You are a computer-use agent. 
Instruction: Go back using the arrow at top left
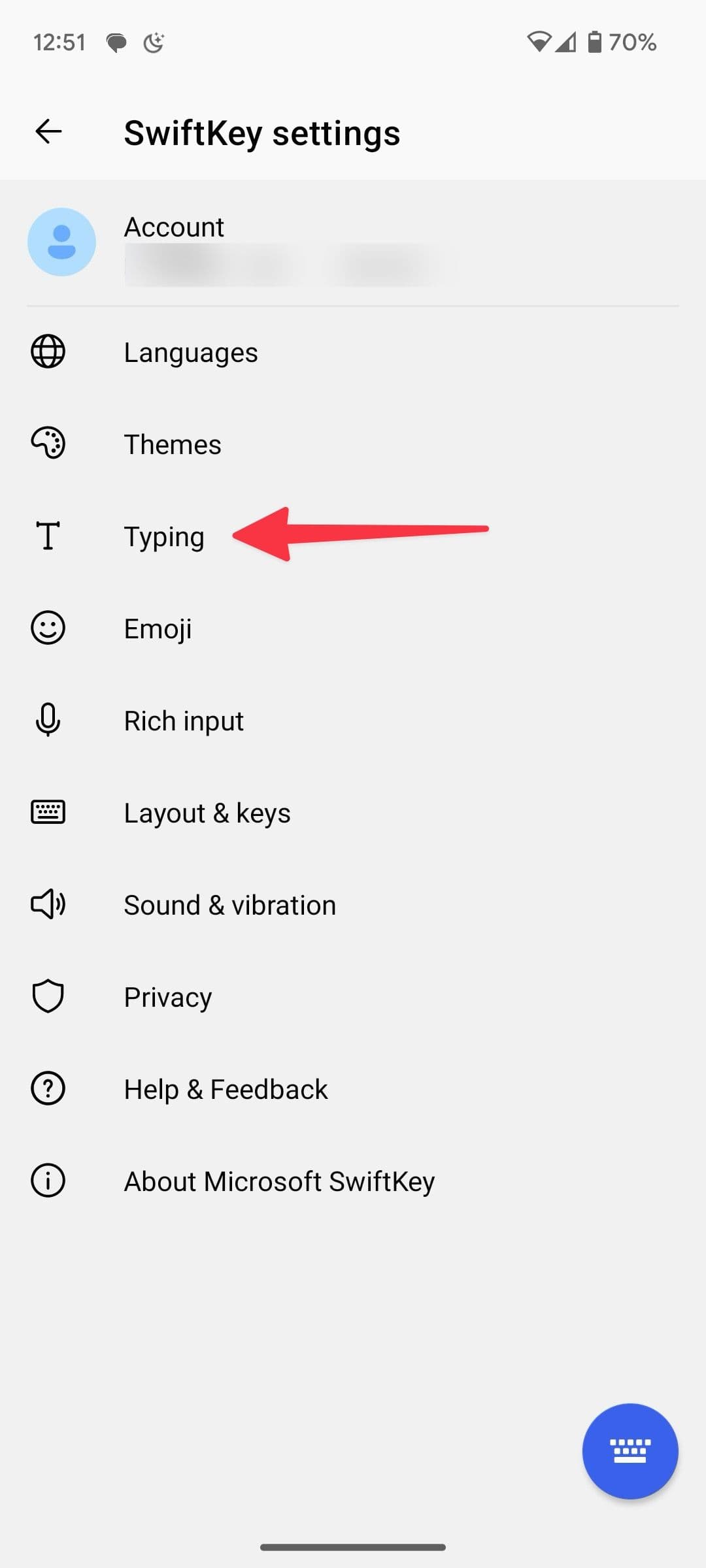(x=48, y=131)
